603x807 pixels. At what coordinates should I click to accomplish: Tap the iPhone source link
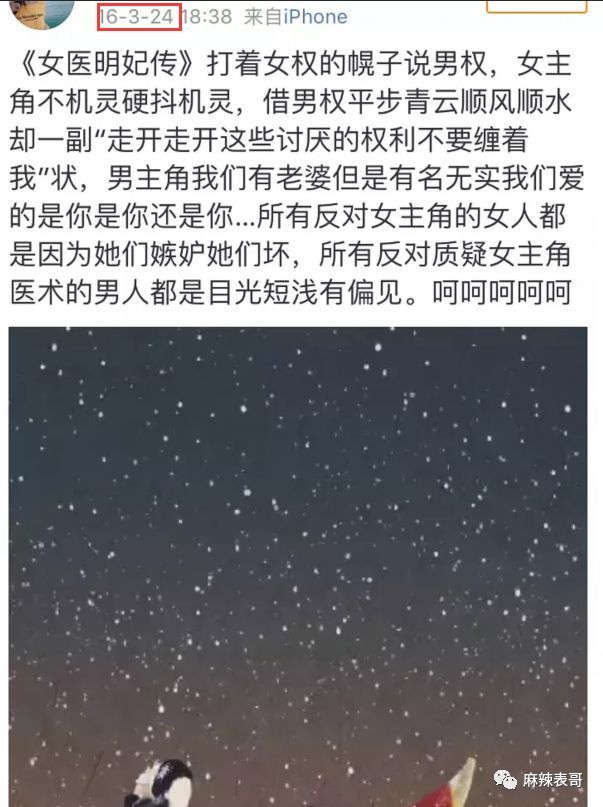tap(315, 17)
